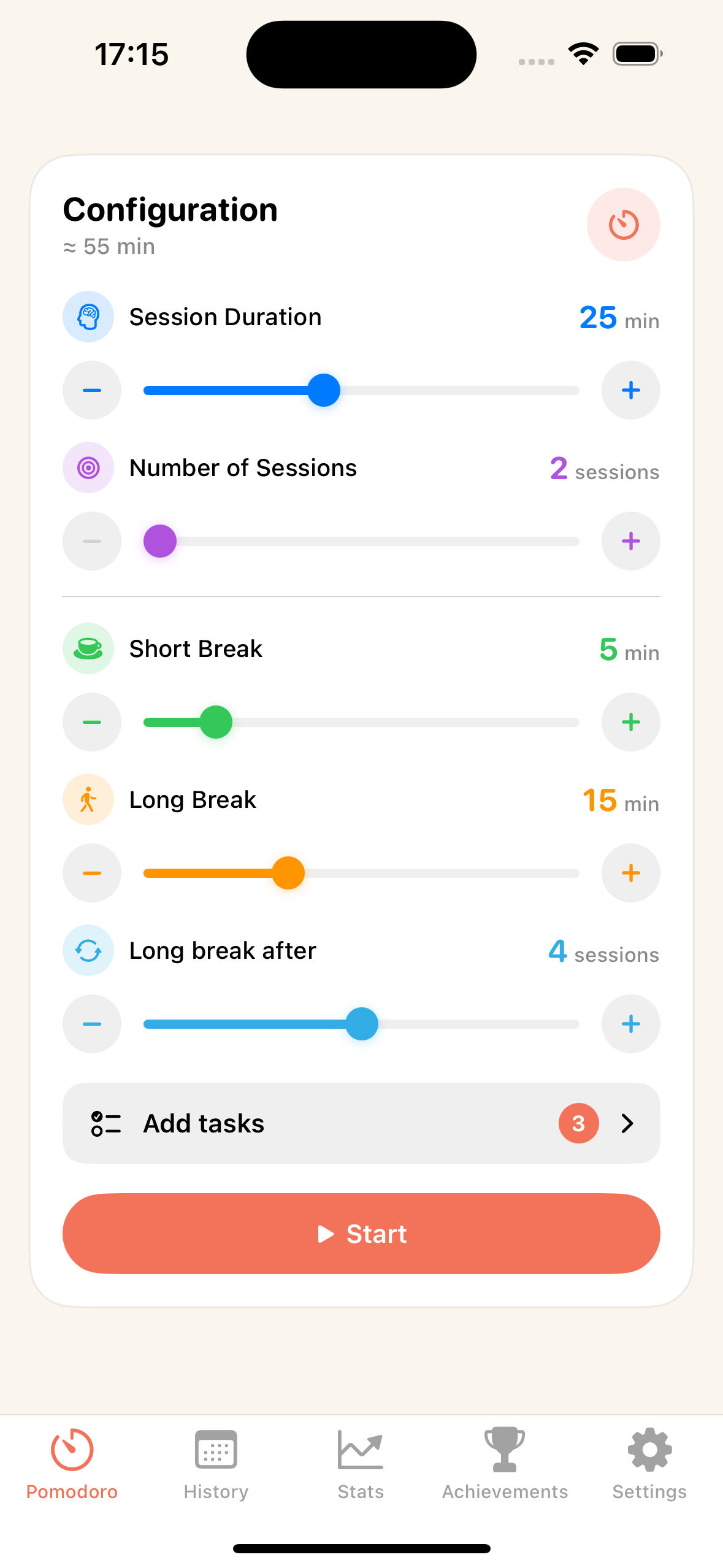The image size is (723, 1568).
Task: Click the checklist icon in the Add tasks row
Action: coord(105,1123)
